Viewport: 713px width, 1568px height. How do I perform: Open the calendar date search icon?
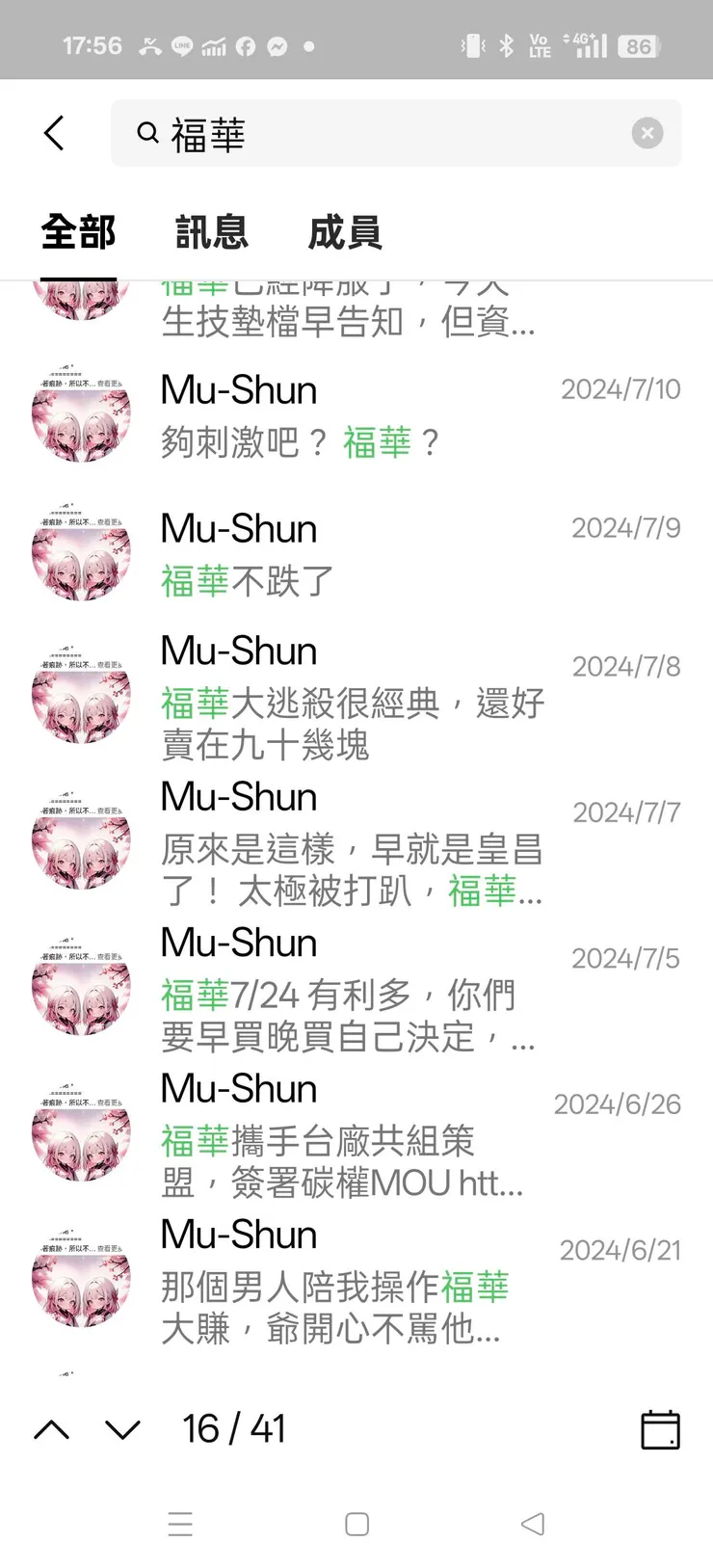coord(659,1429)
